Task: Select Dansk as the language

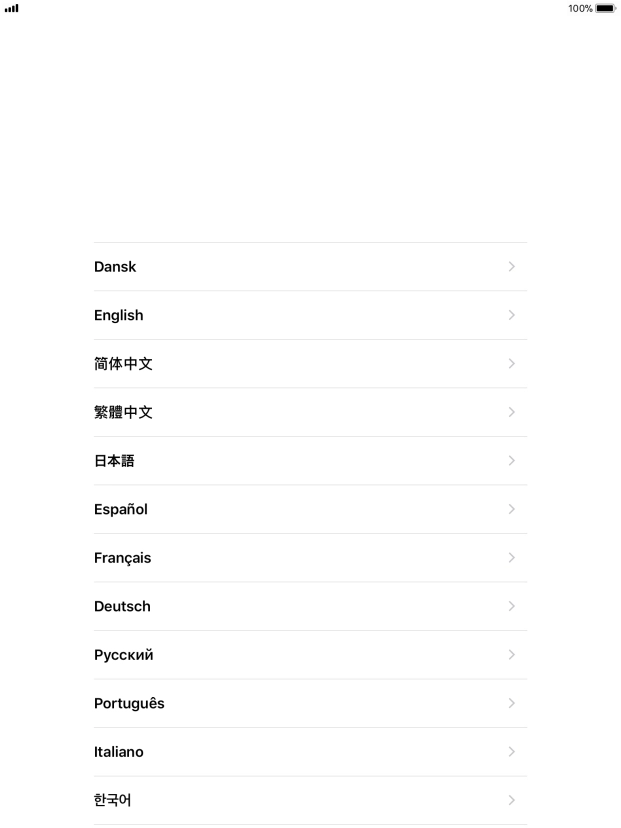Action: [310, 267]
